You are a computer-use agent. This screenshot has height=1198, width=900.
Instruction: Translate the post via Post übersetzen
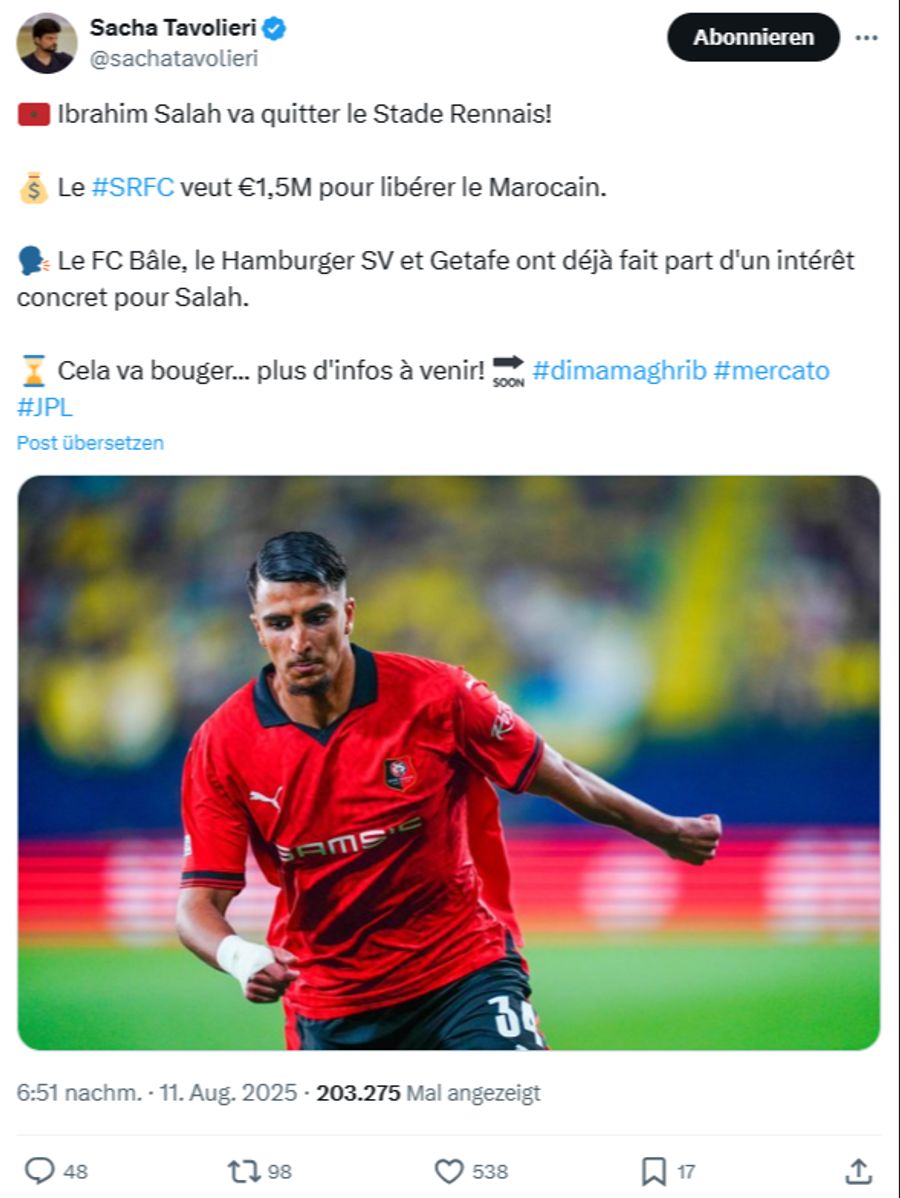point(90,443)
